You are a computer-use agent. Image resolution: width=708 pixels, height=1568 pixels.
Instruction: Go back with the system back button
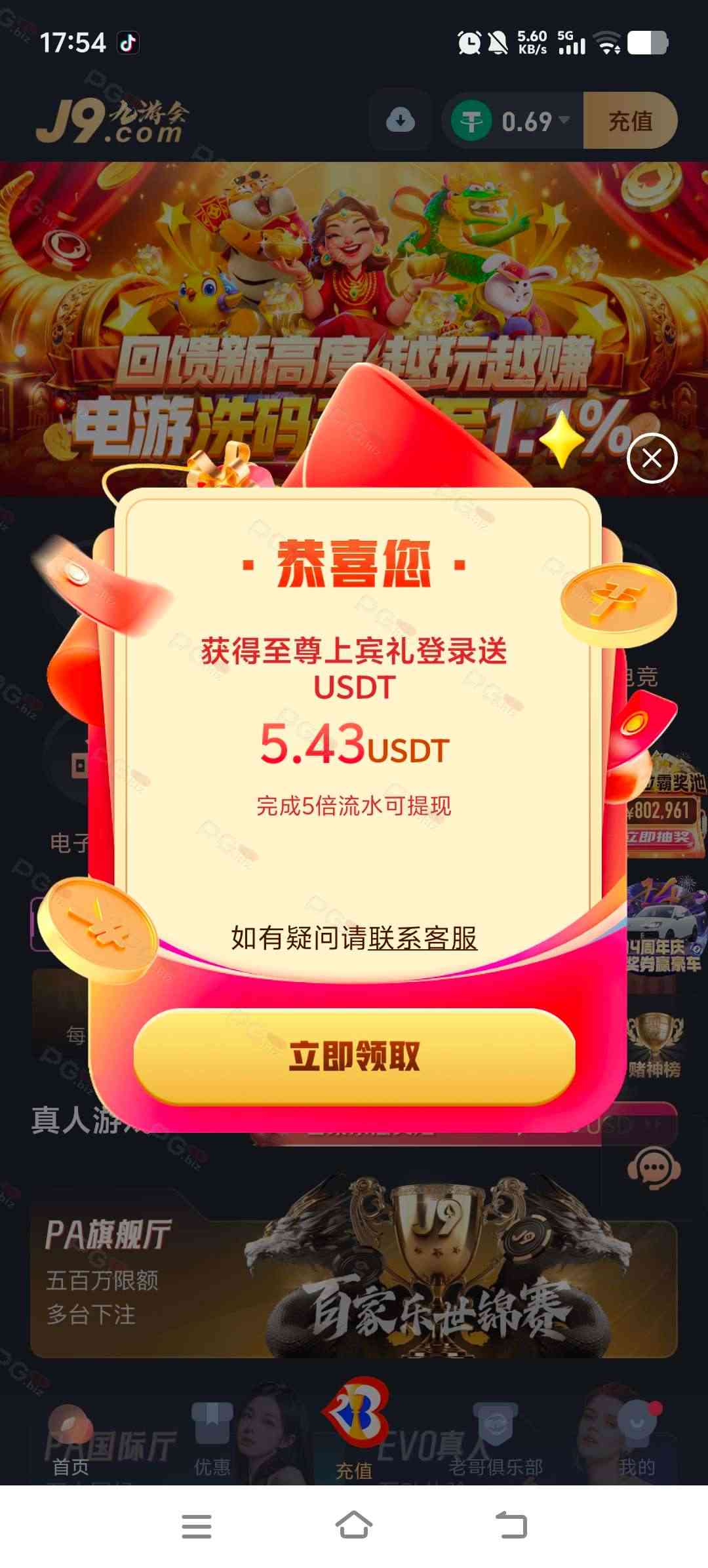[x=511, y=1525]
